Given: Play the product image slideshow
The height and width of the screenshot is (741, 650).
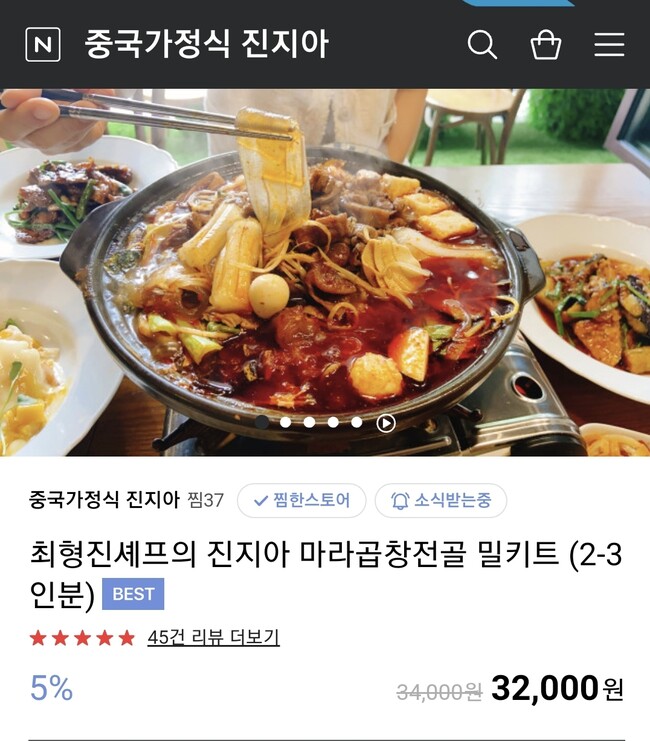Looking at the screenshot, I should click(x=386, y=423).
